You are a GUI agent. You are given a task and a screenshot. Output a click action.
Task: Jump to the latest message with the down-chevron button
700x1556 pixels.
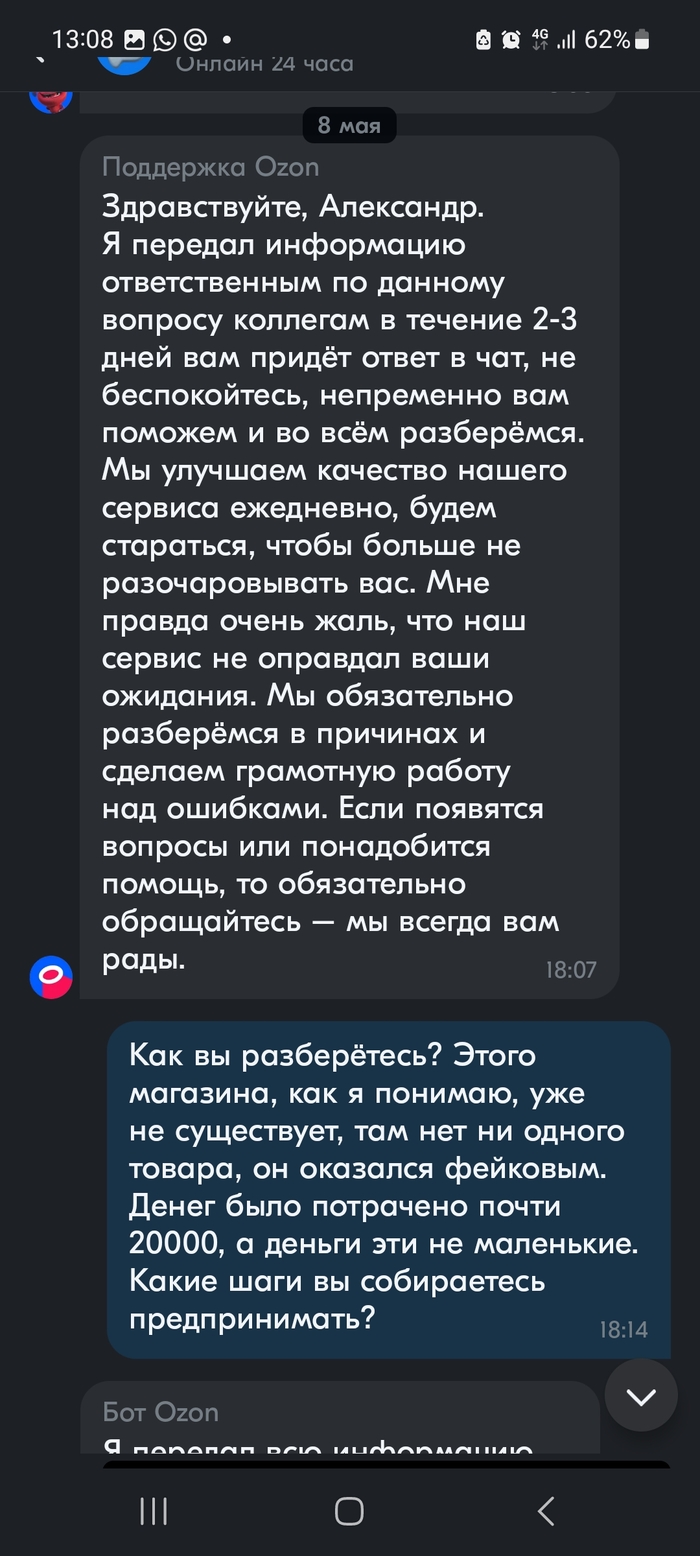641,1396
